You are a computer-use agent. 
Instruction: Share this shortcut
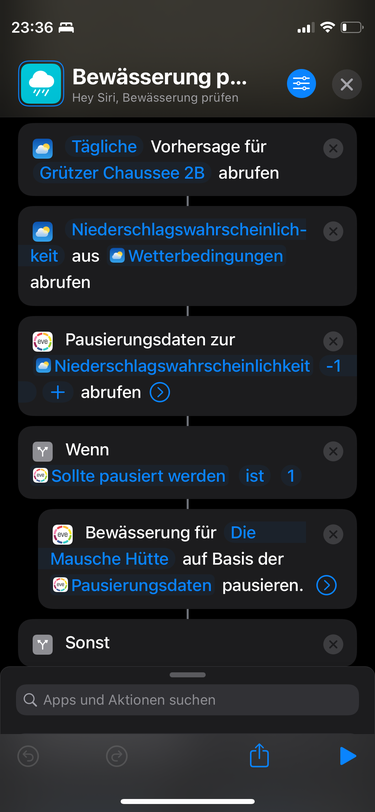259,757
